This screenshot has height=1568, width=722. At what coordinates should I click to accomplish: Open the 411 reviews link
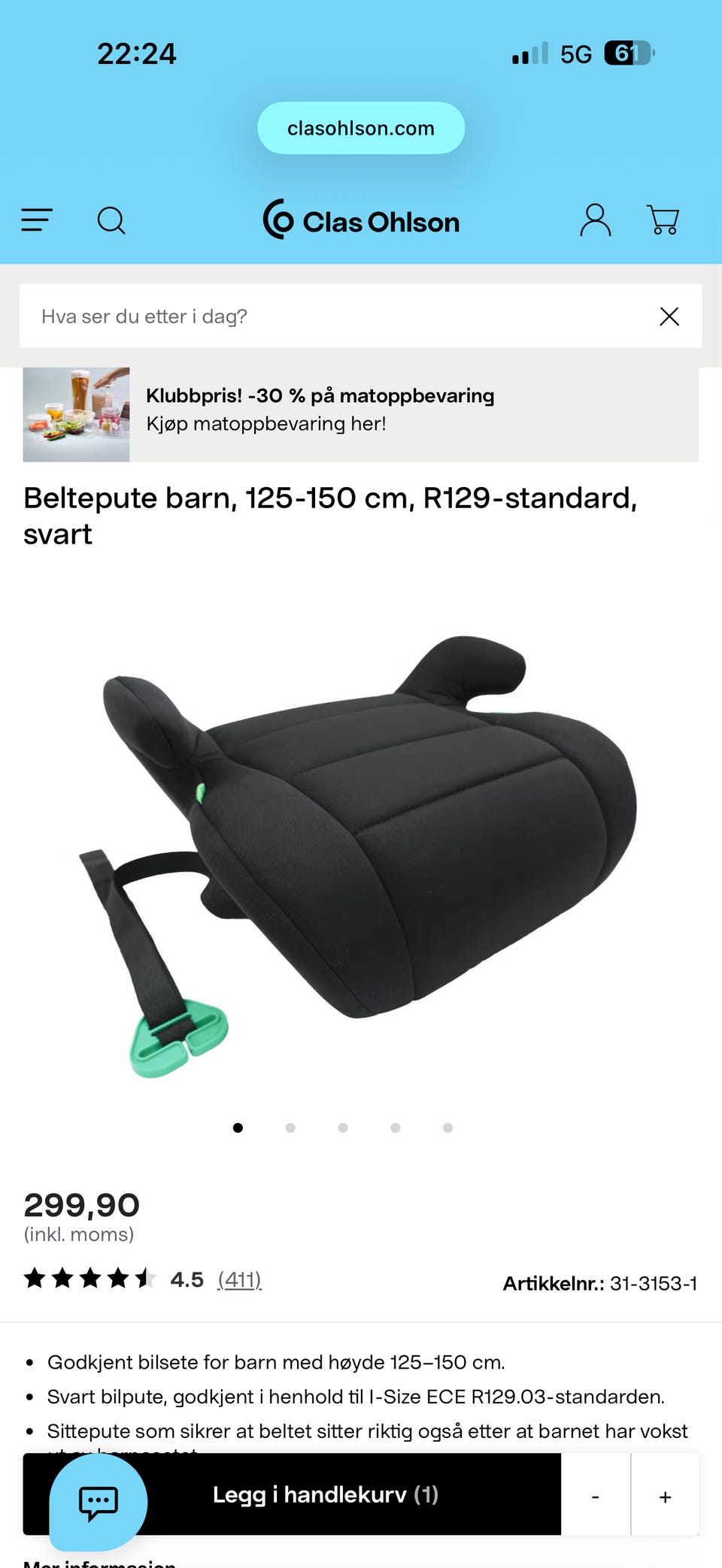(x=240, y=1279)
